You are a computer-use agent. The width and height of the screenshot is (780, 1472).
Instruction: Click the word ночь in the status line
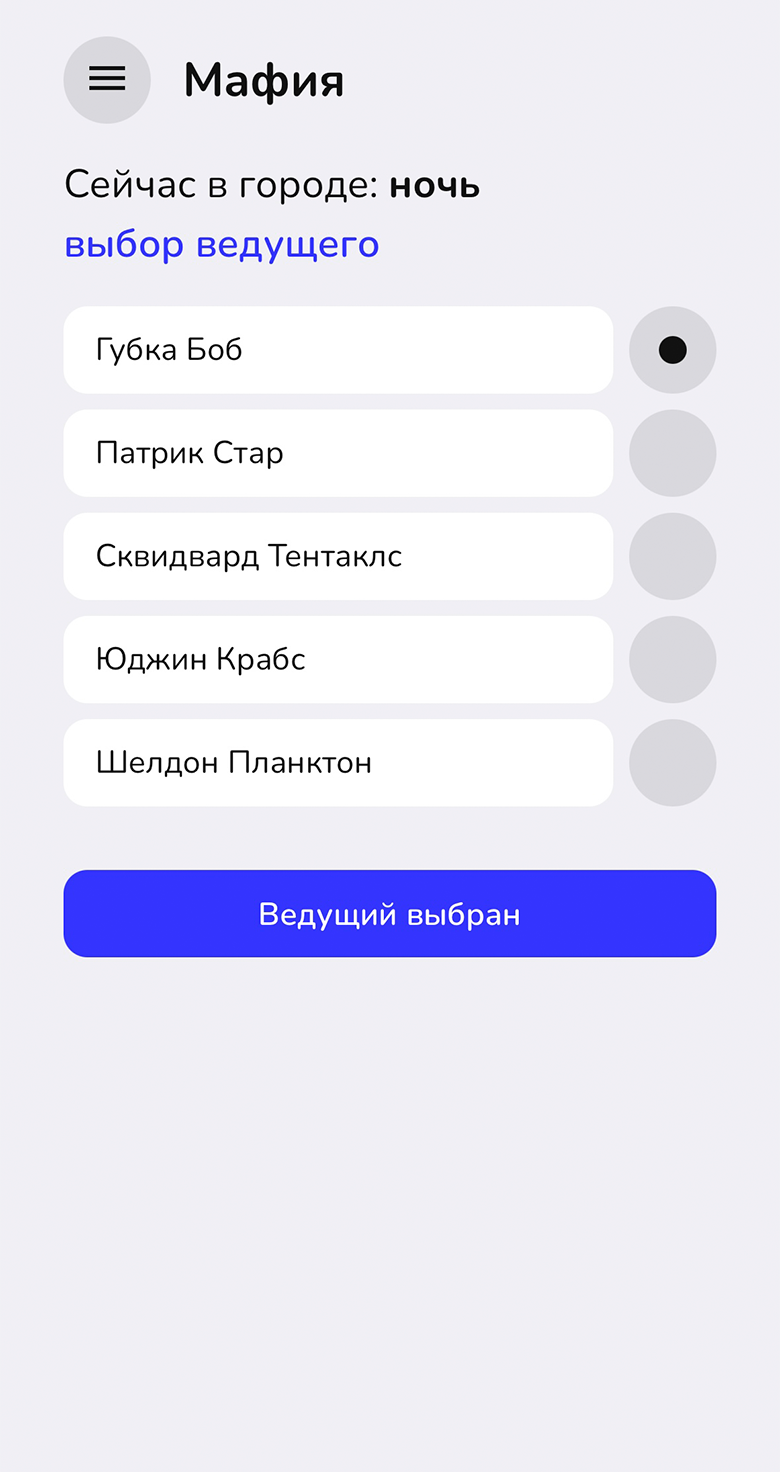coord(434,184)
